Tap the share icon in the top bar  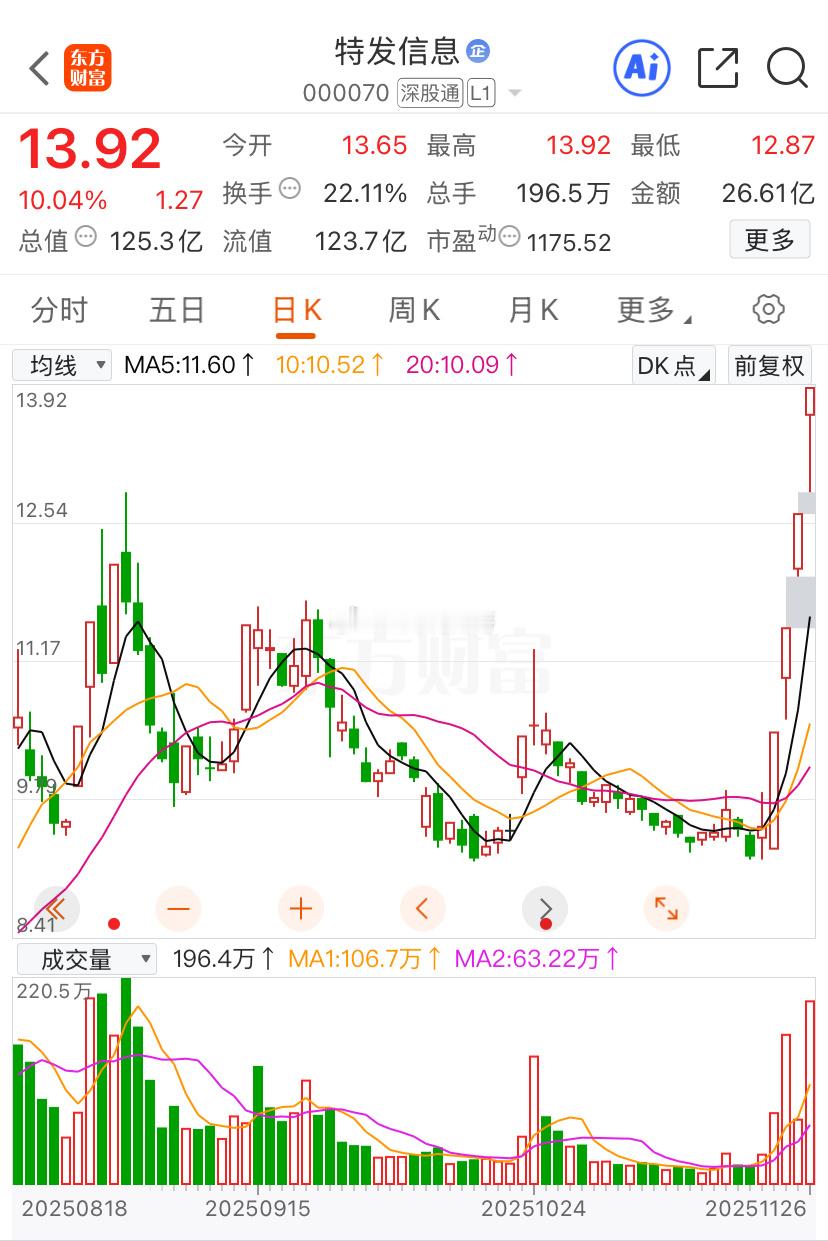point(717,68)
